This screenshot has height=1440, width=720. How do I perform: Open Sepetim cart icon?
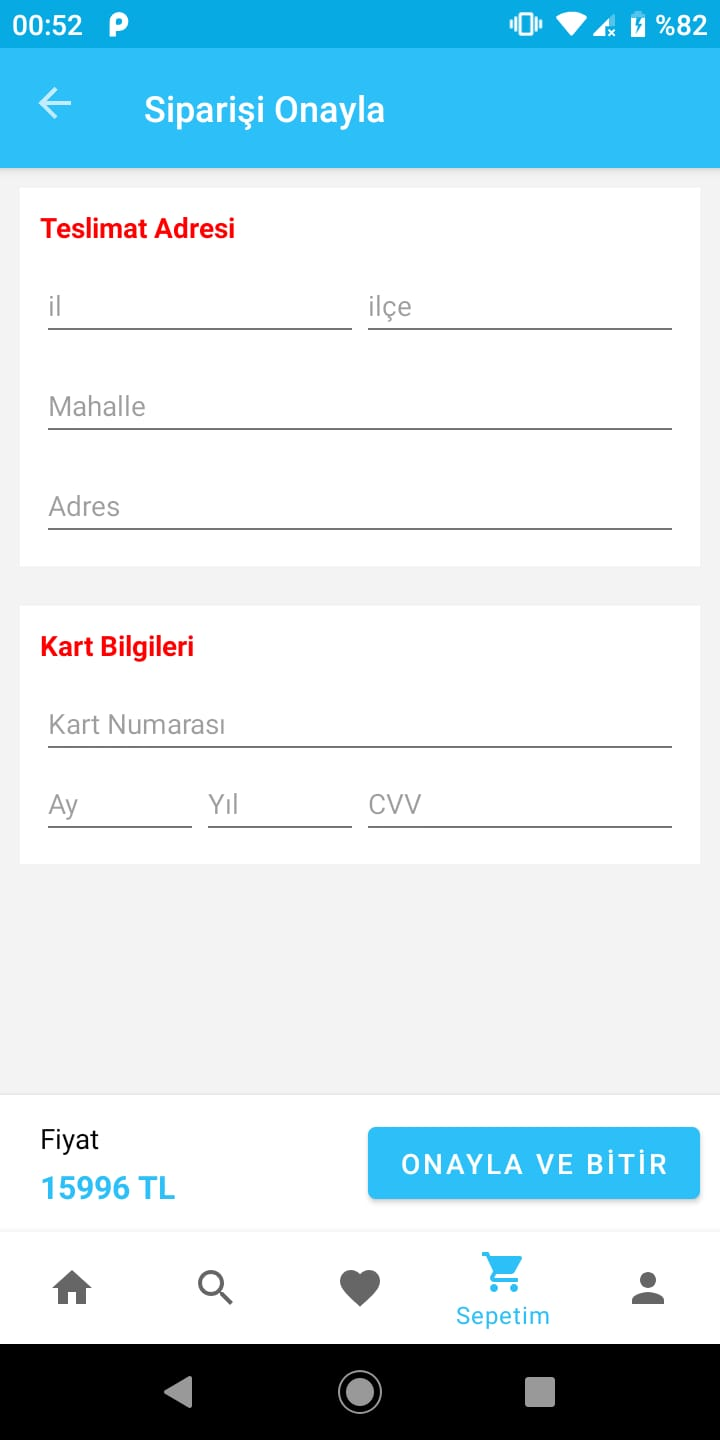(x=503, y=1273)
